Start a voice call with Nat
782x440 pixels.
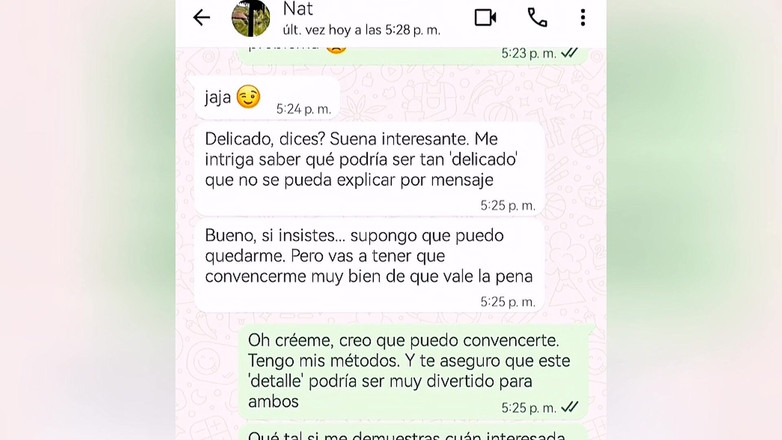537,17
